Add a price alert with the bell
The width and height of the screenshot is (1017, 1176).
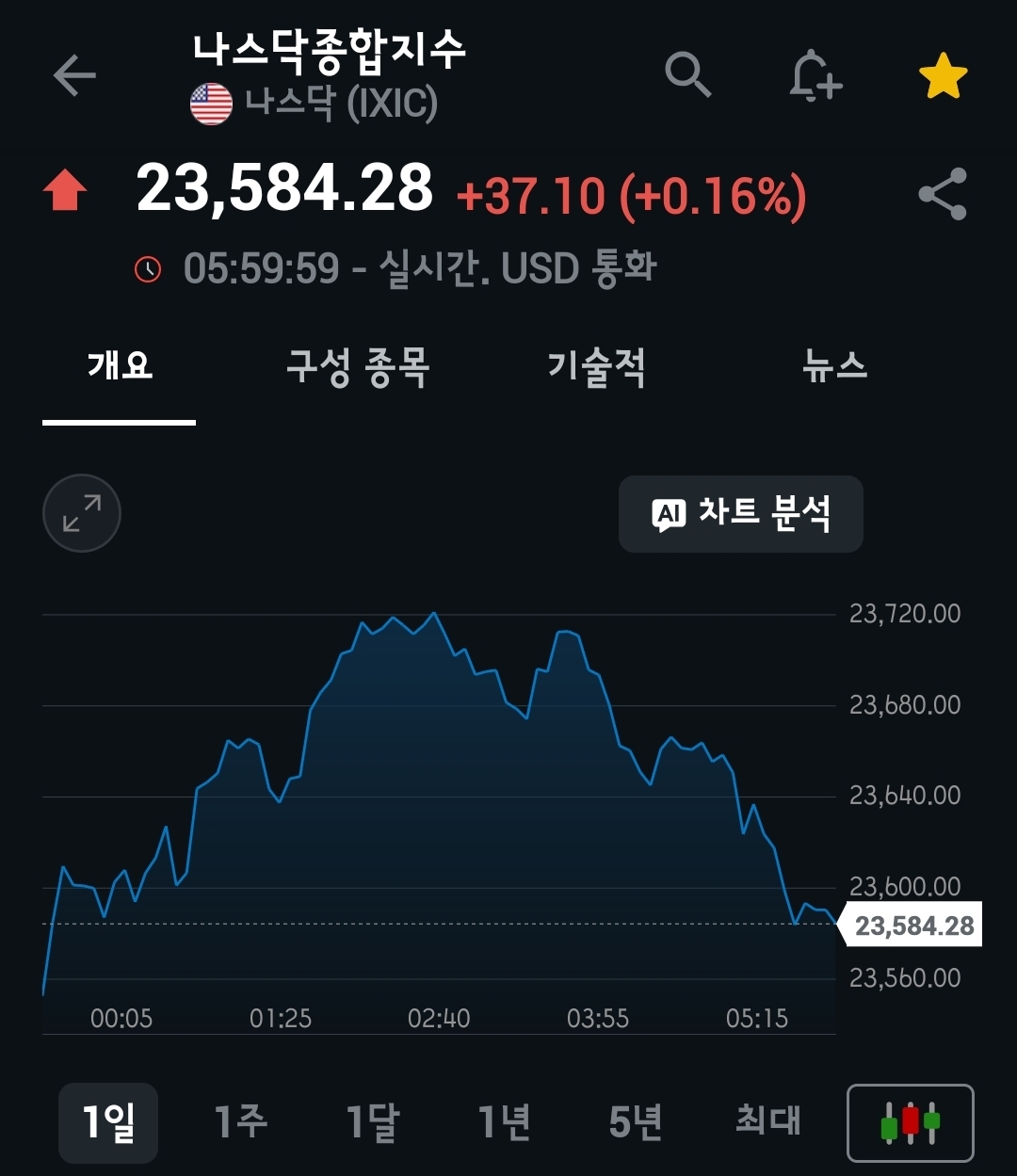(x=815, y=75)
